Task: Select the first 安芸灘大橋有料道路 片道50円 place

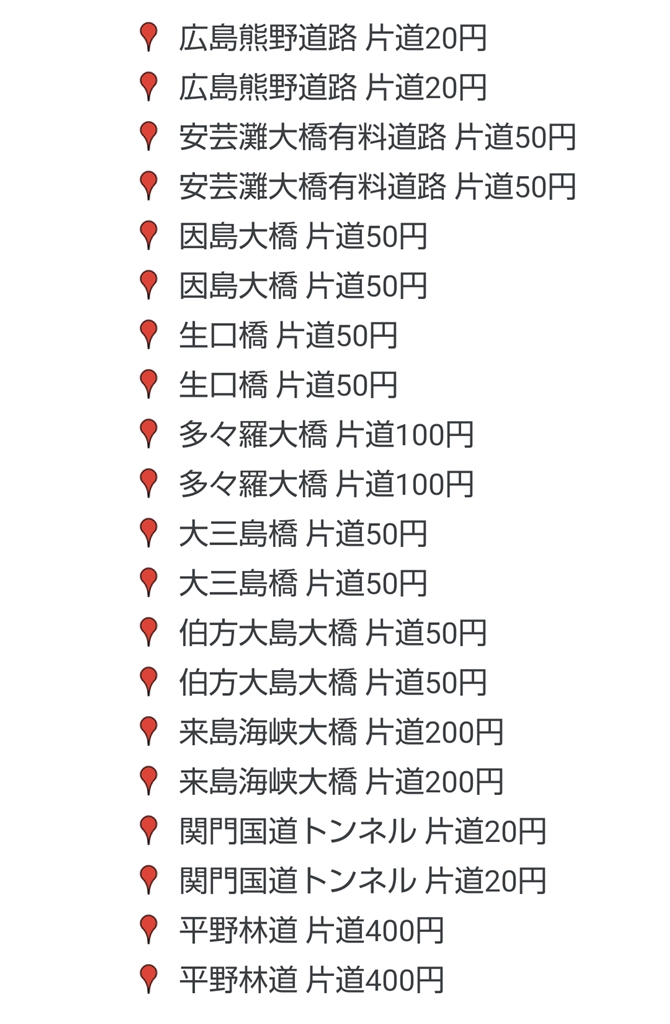Action: point(377,137)
